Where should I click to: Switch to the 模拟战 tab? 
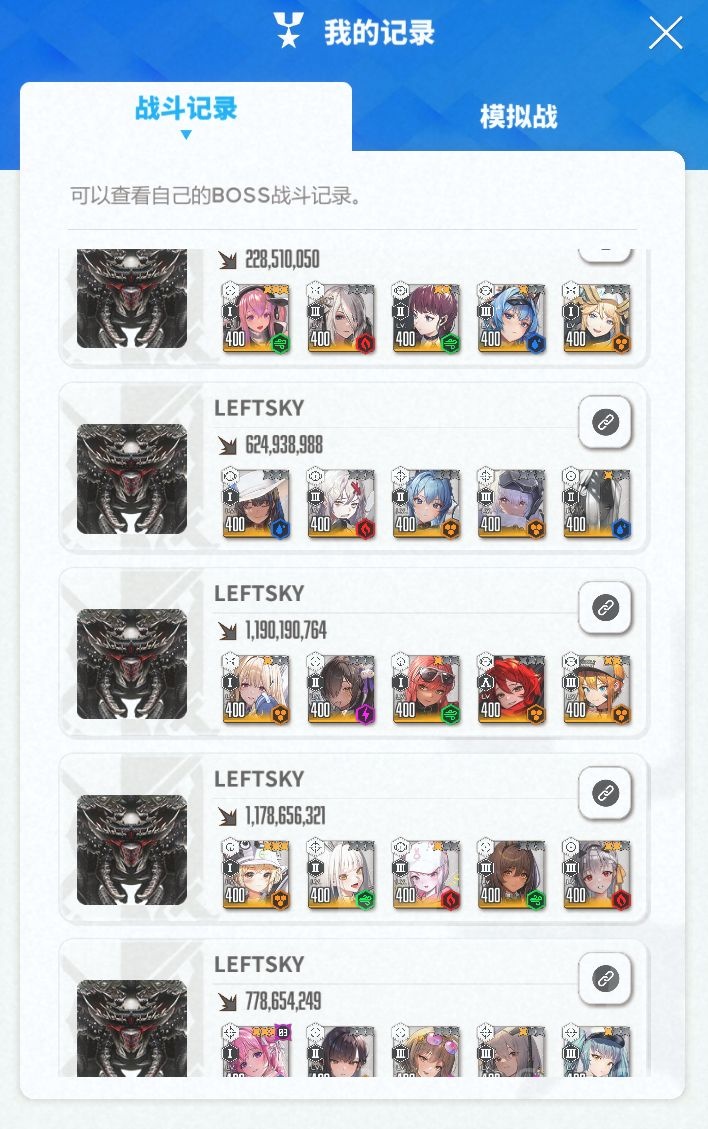coord(518,117)
